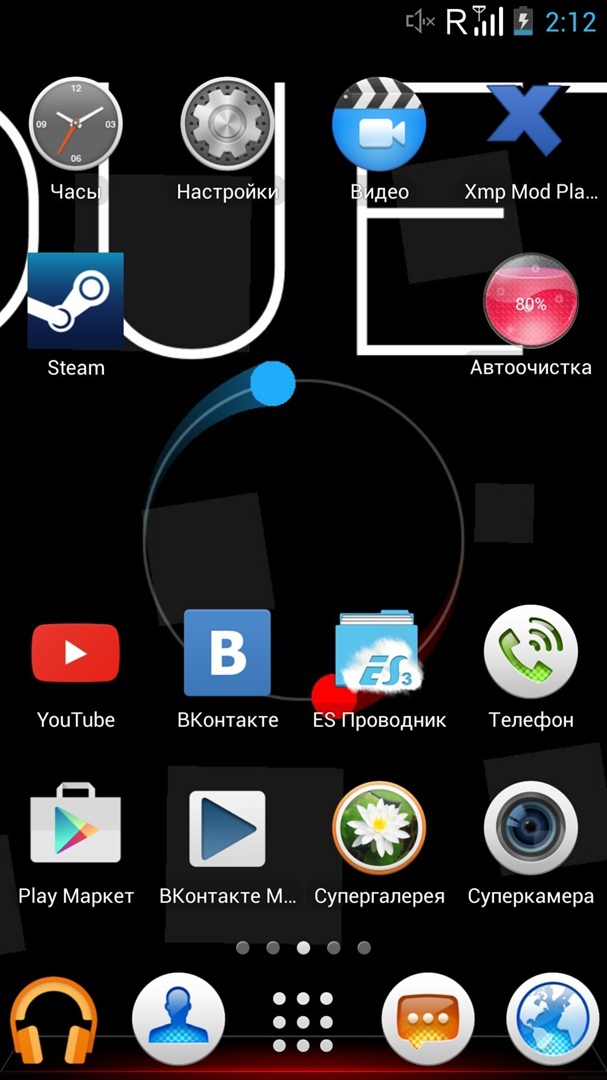The width and height of the screenshot is (607, 1080).
Task: Launch the globe browser in dock
Action: [553, 1020]
